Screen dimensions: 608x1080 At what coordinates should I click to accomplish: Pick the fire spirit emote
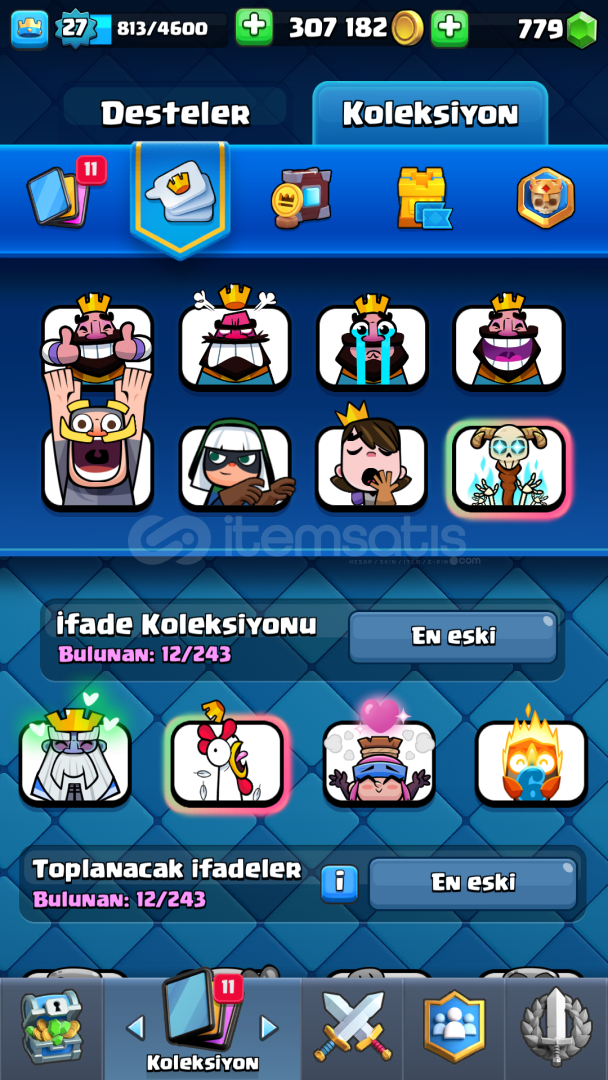click(x=532, y=758)
